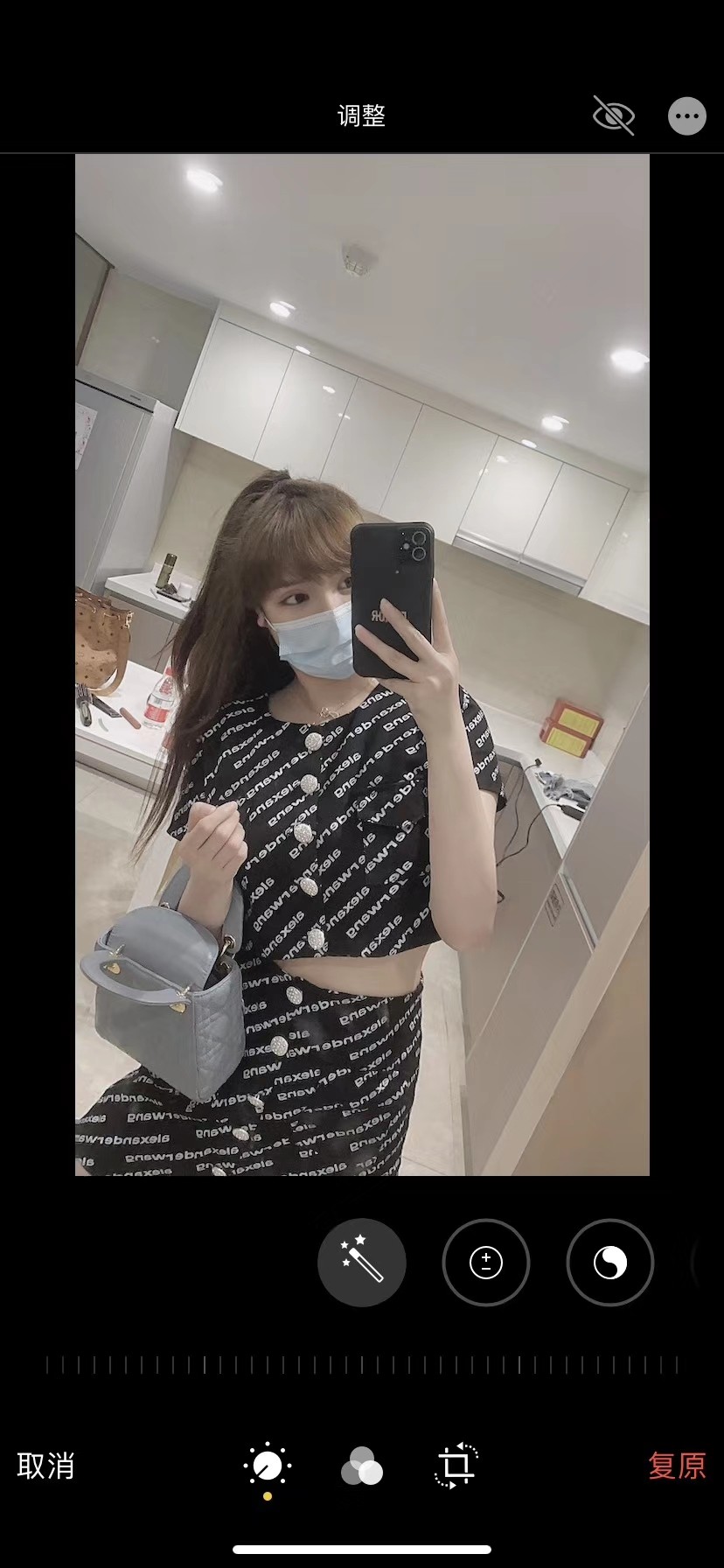Apply auto enhance with the magic wand
The width and height of the screenshot is (724, 1568).
point(362,1262)
